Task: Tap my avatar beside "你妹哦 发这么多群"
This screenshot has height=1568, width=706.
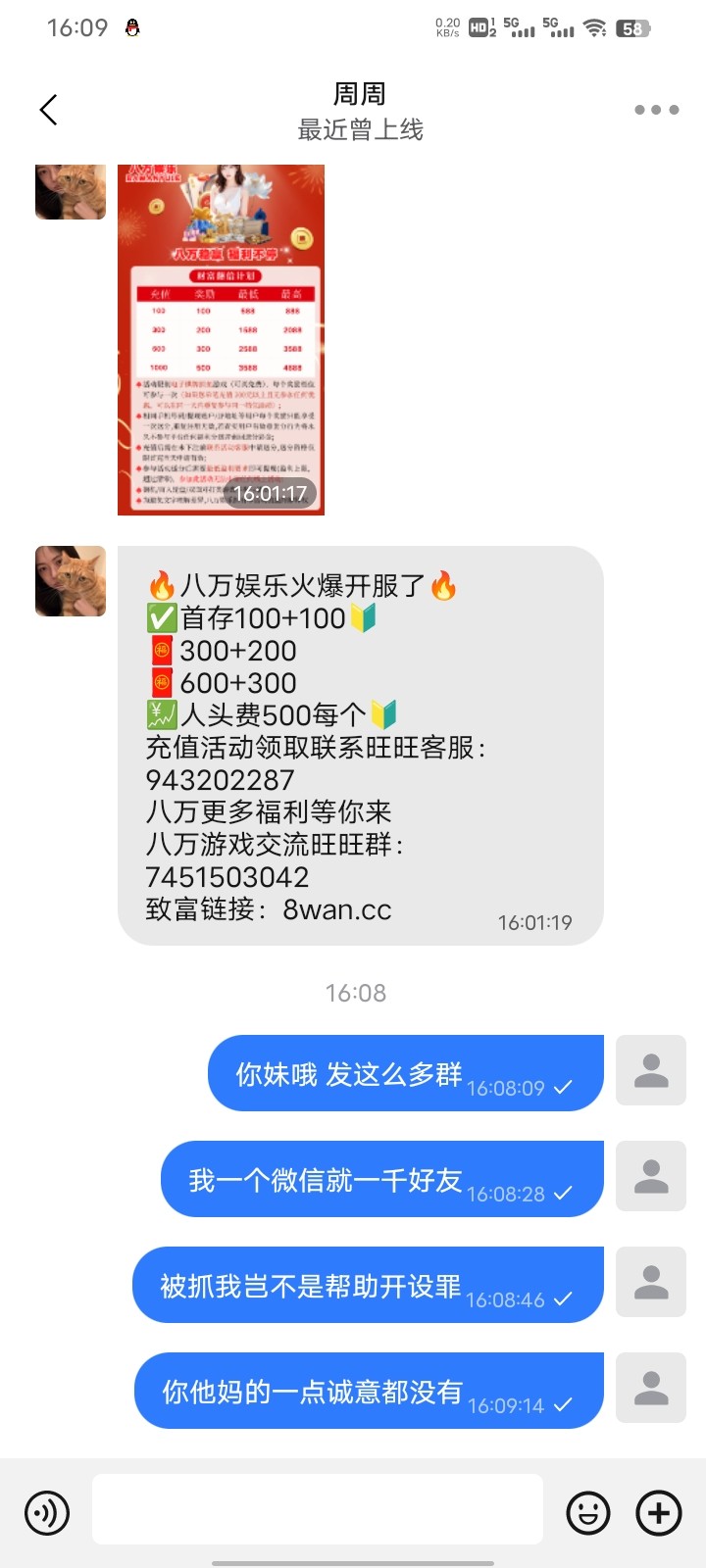Action: (x=650, y=1070)
